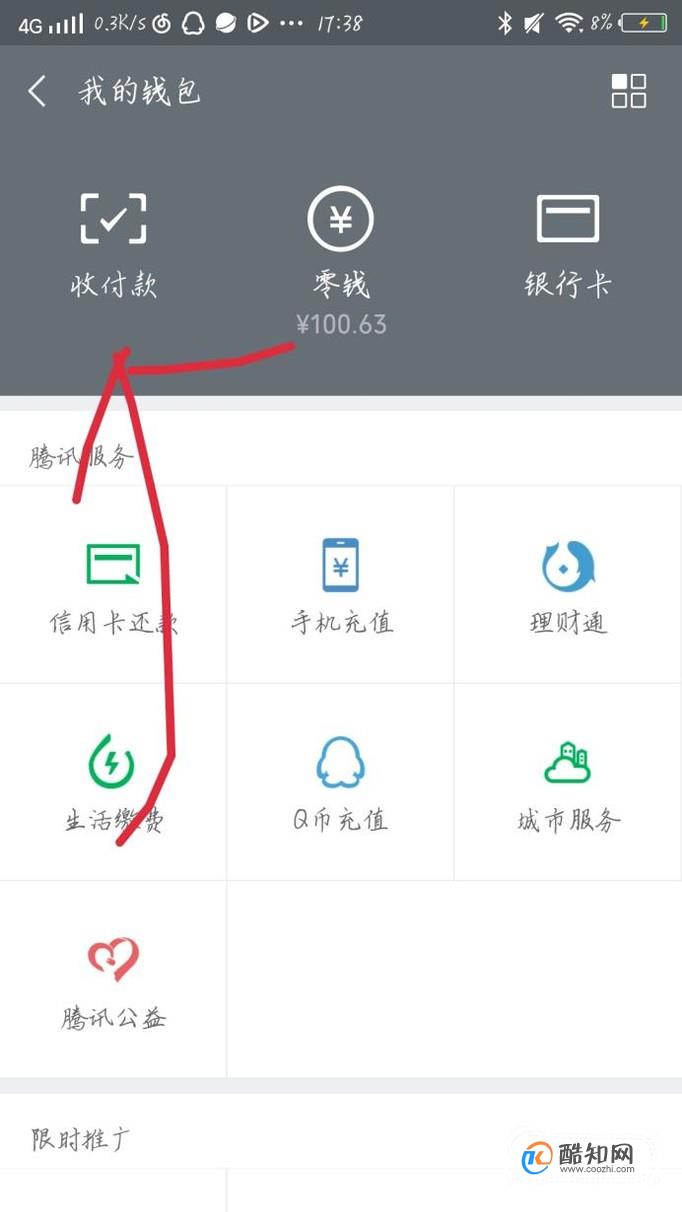
Task: Open 理财通
Action: (568, 585)
